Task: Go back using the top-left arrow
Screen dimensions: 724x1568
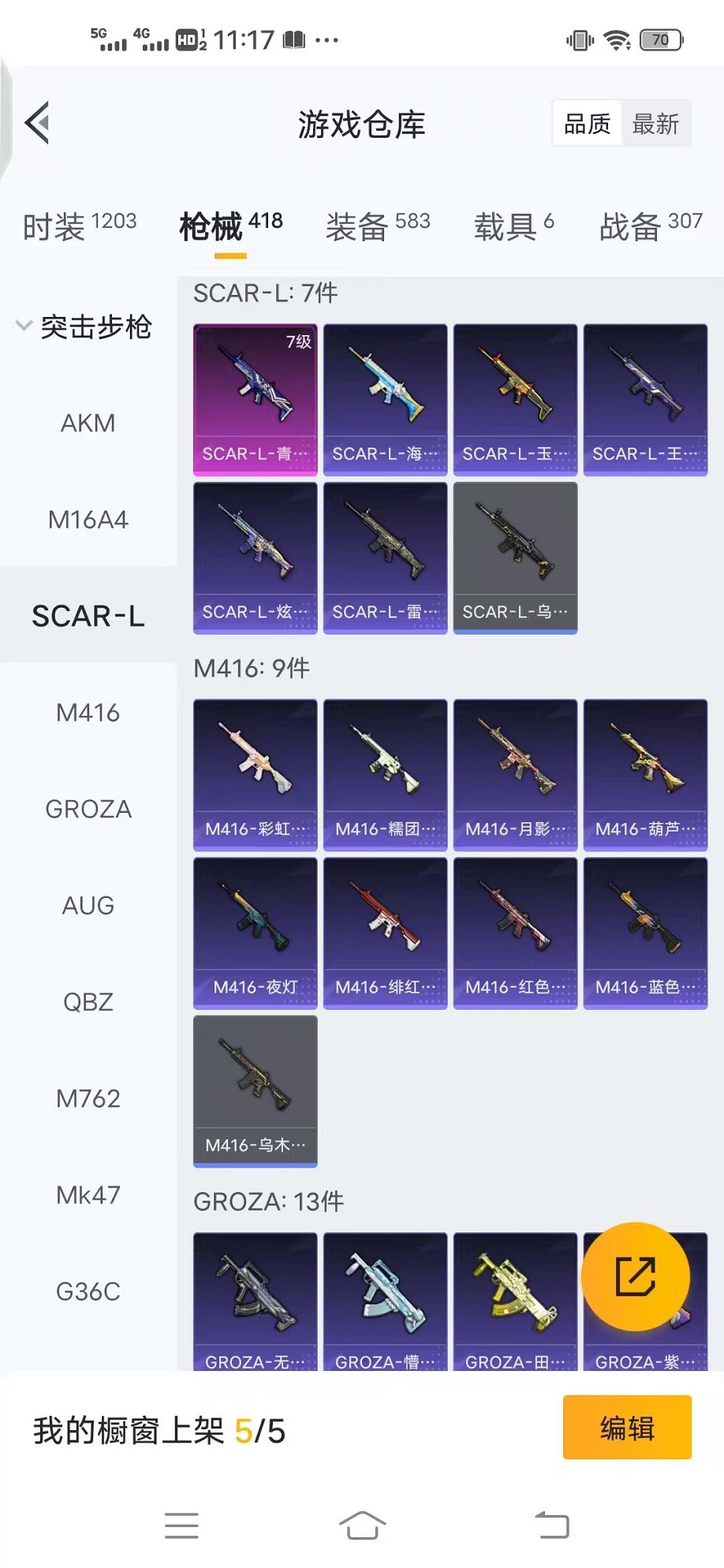Action: pos(37,123)
